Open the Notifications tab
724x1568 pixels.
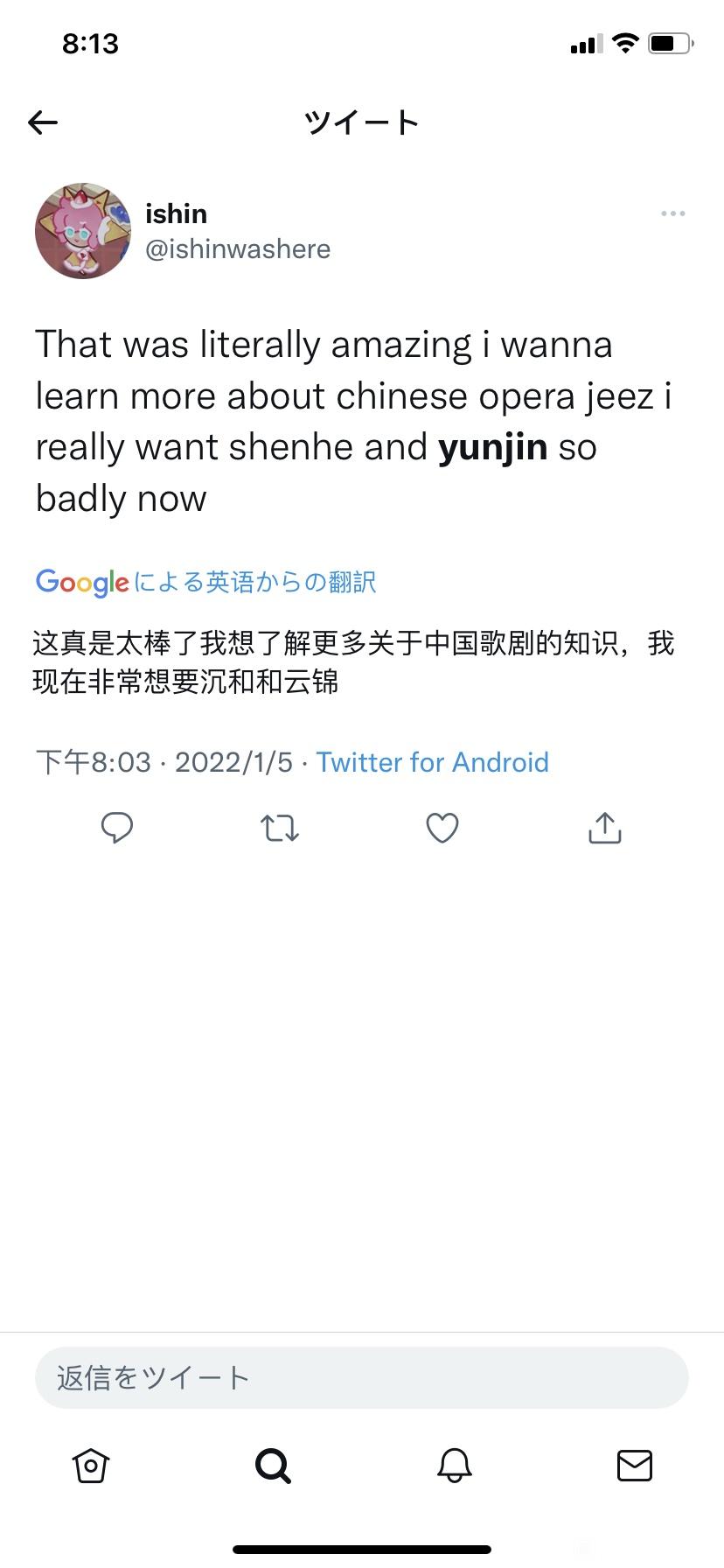[455, 1466]
